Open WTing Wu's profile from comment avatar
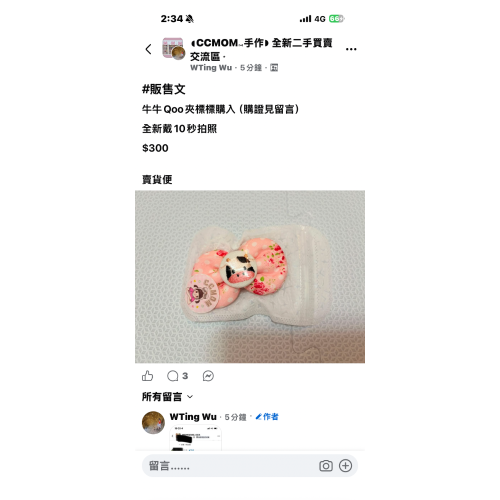Image resolution: width=500 pixels, height=500 pixels. pyautogui.click(x=153, y=422)
